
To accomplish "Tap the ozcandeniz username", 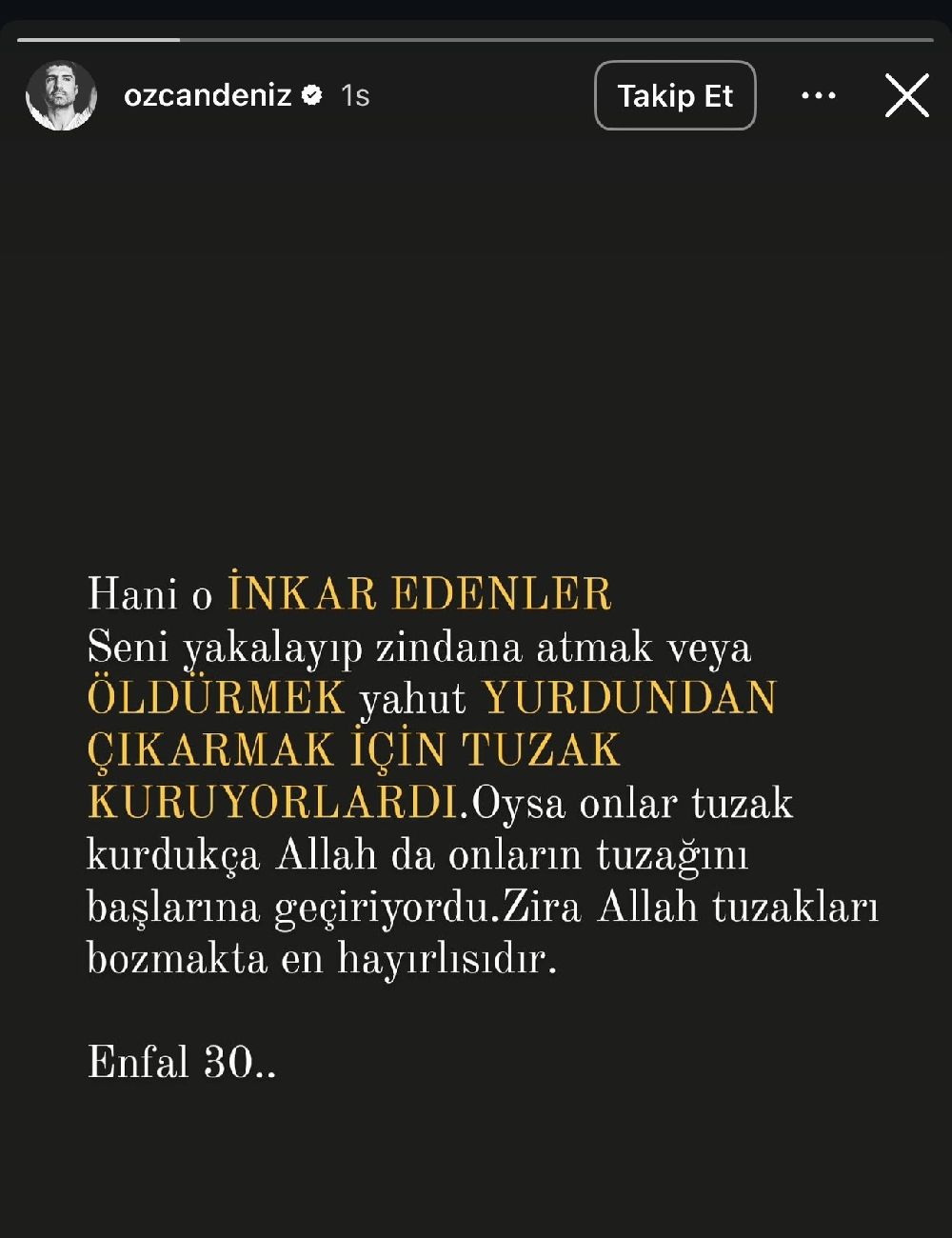I will click(x=208, y=95).
